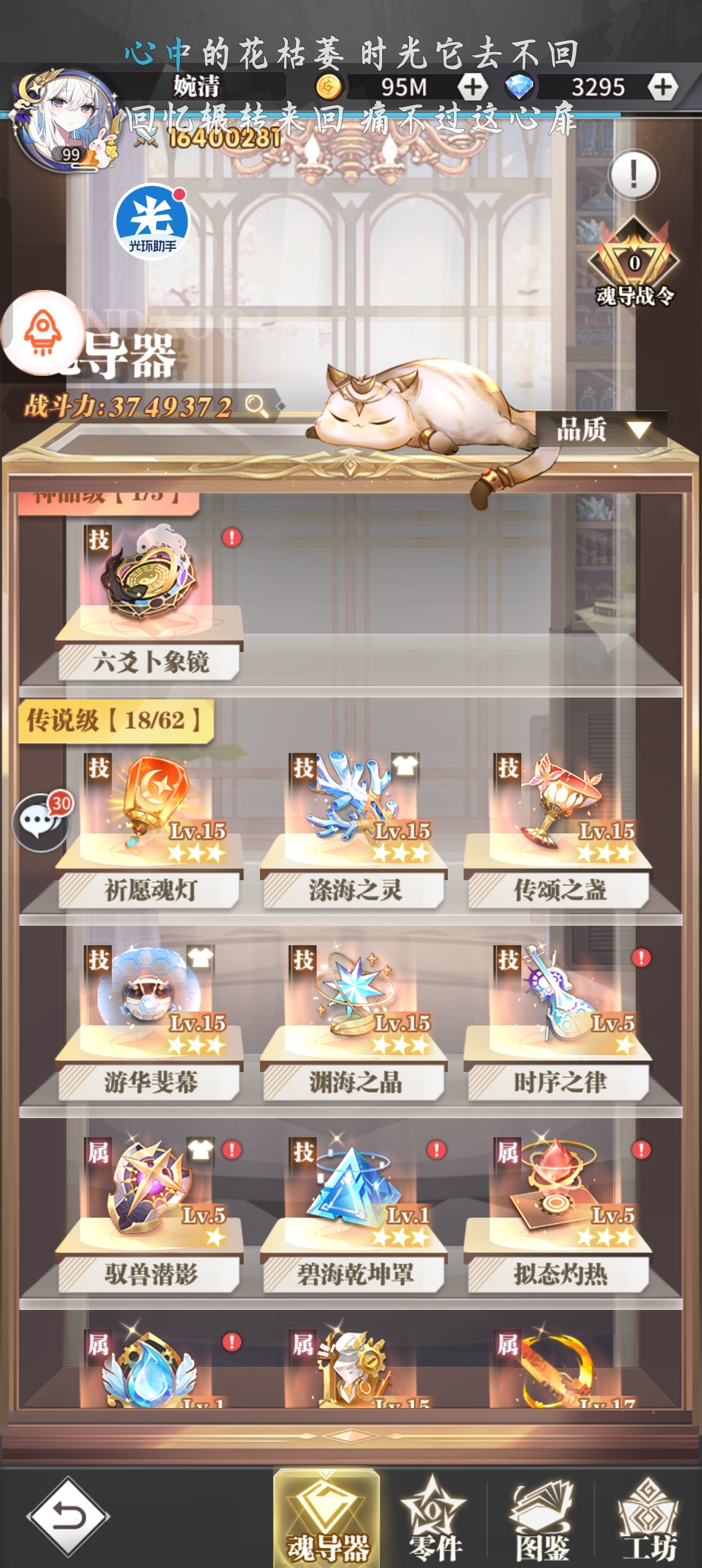Open the player avatar profile
The height and width of the screenshot is (1568, 702).
65,120
